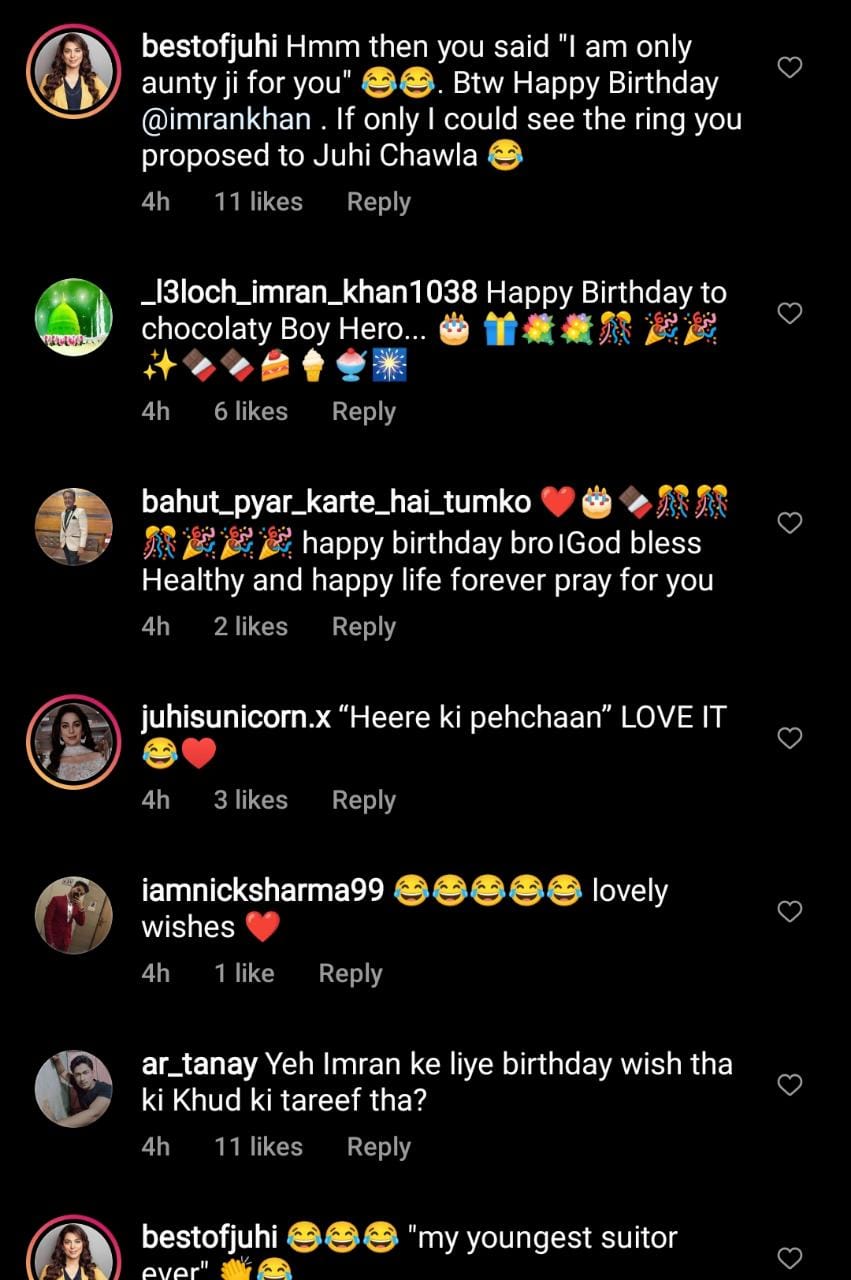
Task: View the 11 likes on ar_tanay's comment
Action: tap(258, 1147)
